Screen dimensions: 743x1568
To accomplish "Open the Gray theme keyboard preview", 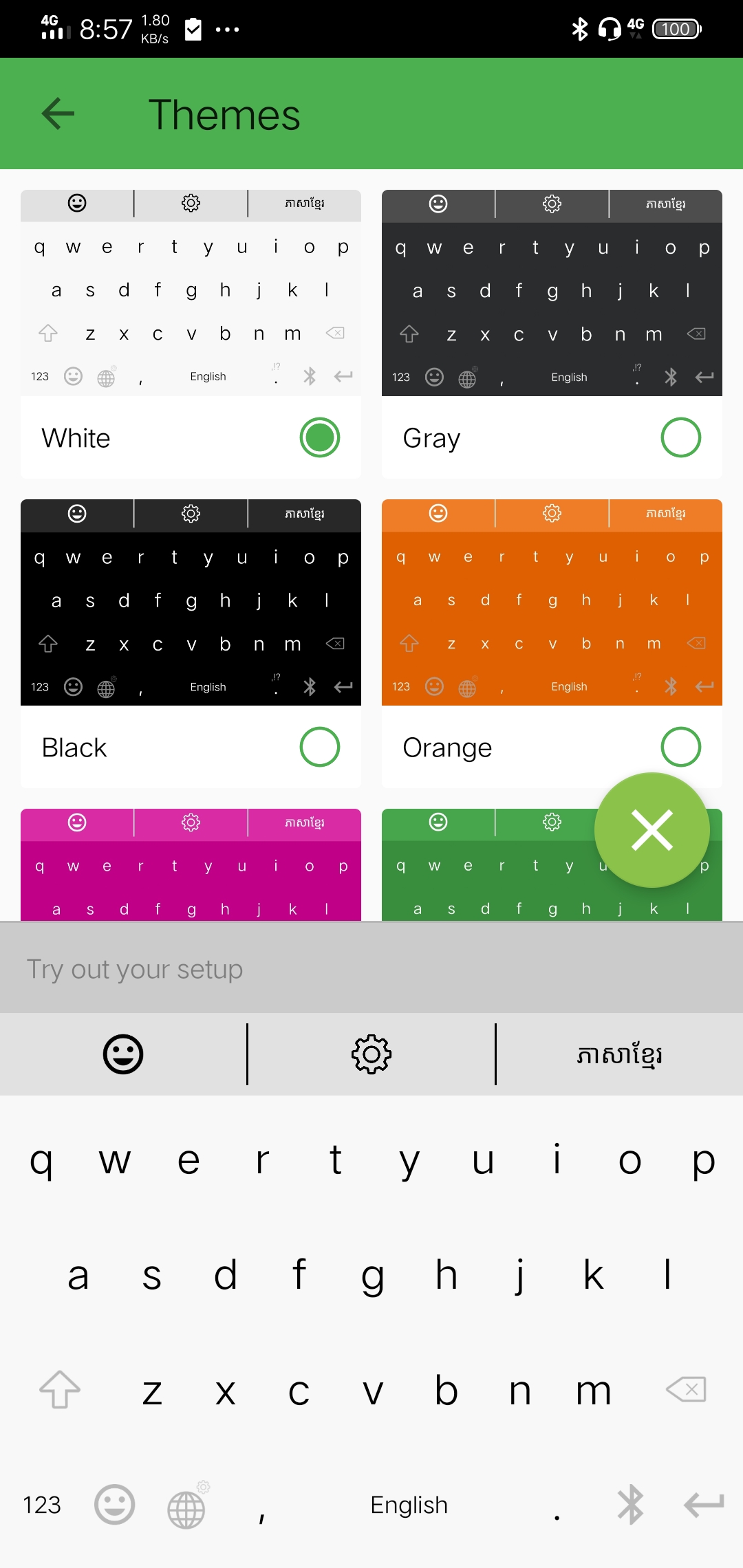I will 552,293.
